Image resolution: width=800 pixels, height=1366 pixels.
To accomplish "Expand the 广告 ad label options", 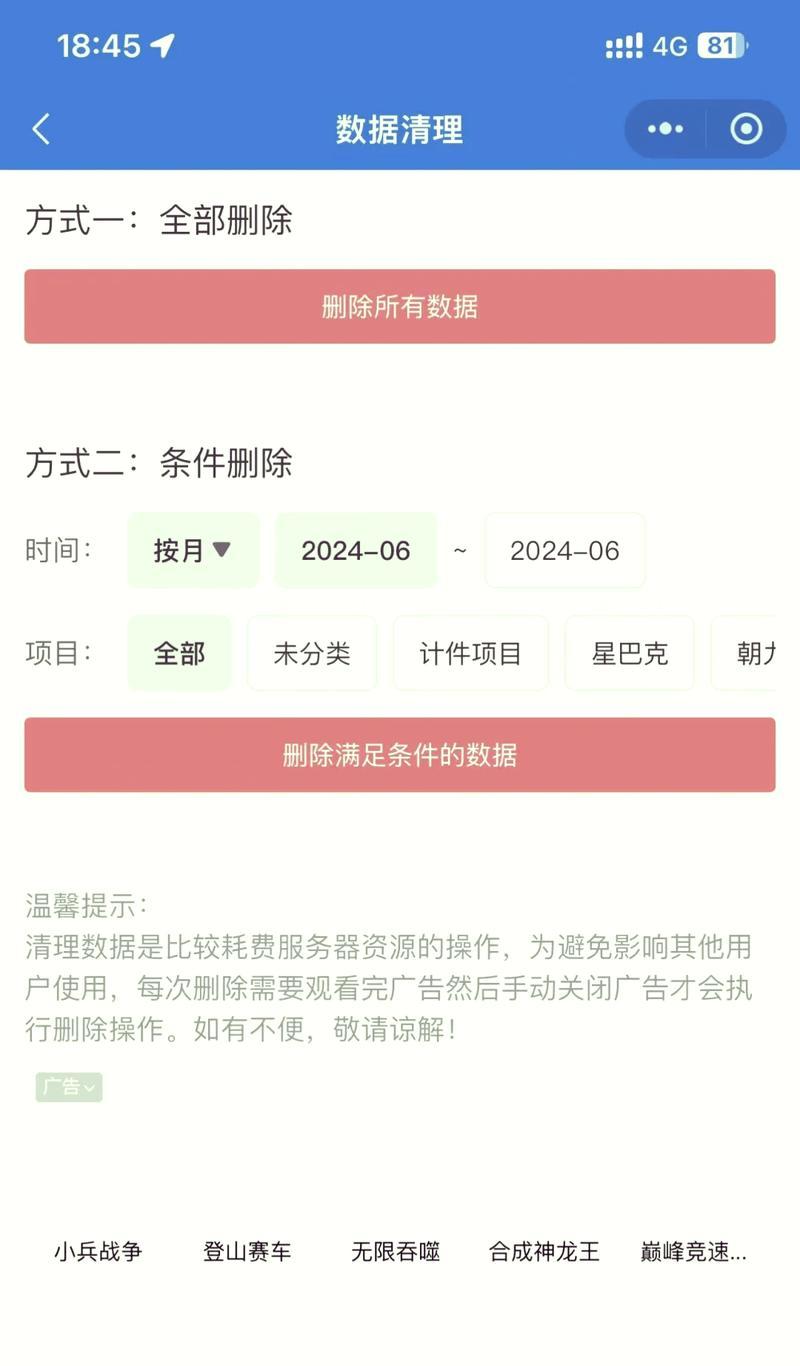I will click(69, 1087).
